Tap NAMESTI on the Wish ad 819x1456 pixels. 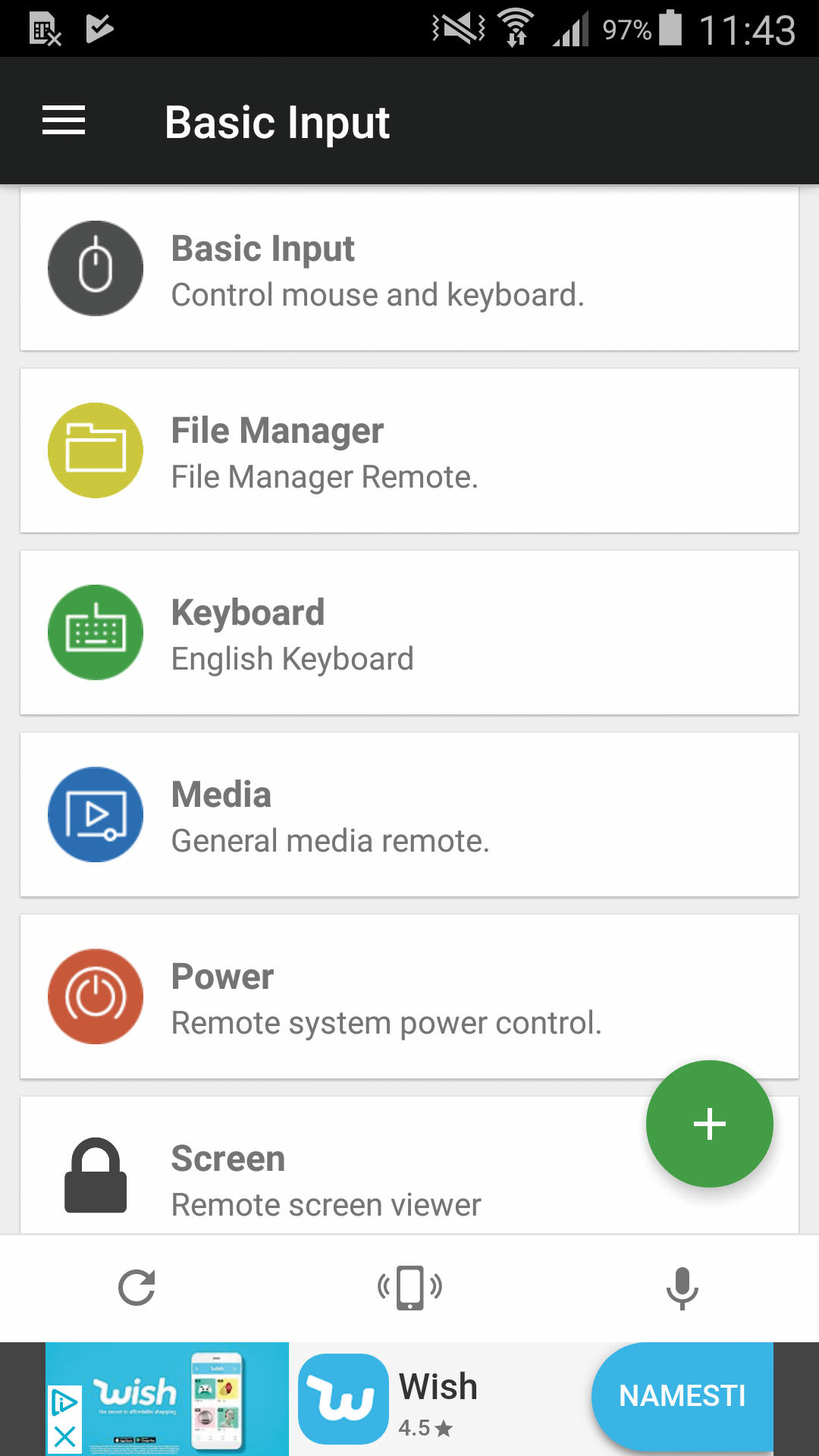682,1395
